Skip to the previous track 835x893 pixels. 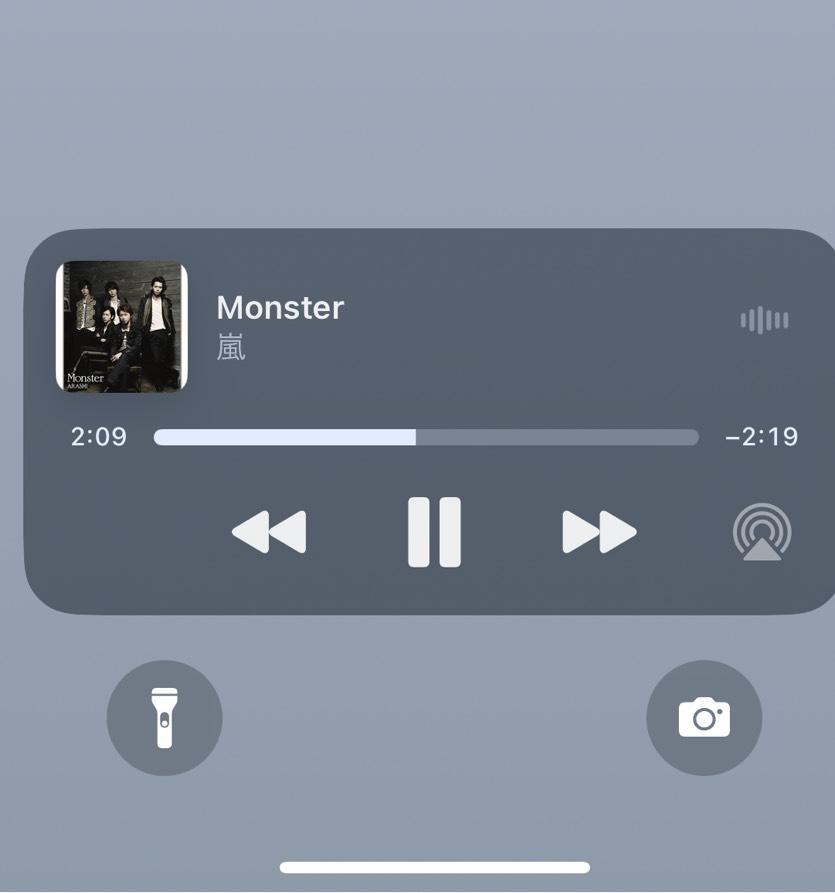click(x=269, y=532)
